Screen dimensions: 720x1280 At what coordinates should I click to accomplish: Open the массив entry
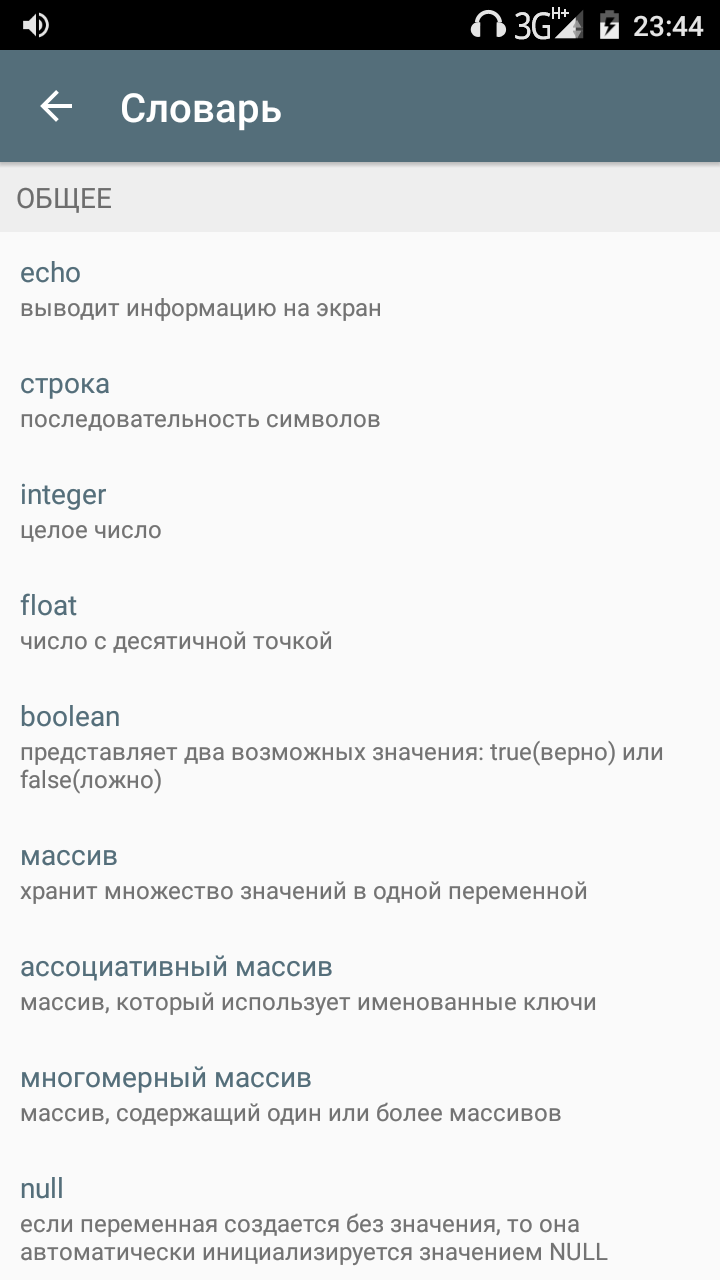pos(360,872)
